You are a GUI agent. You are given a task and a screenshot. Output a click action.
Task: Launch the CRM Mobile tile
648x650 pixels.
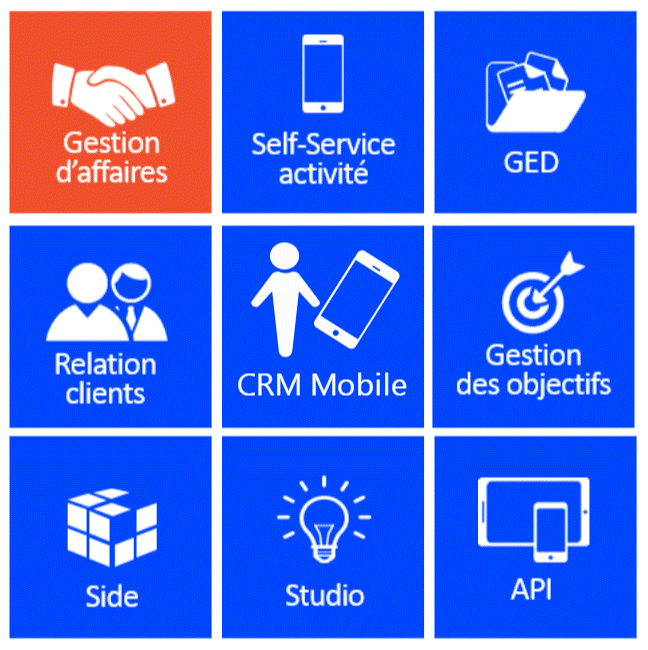tap(322, 326)
